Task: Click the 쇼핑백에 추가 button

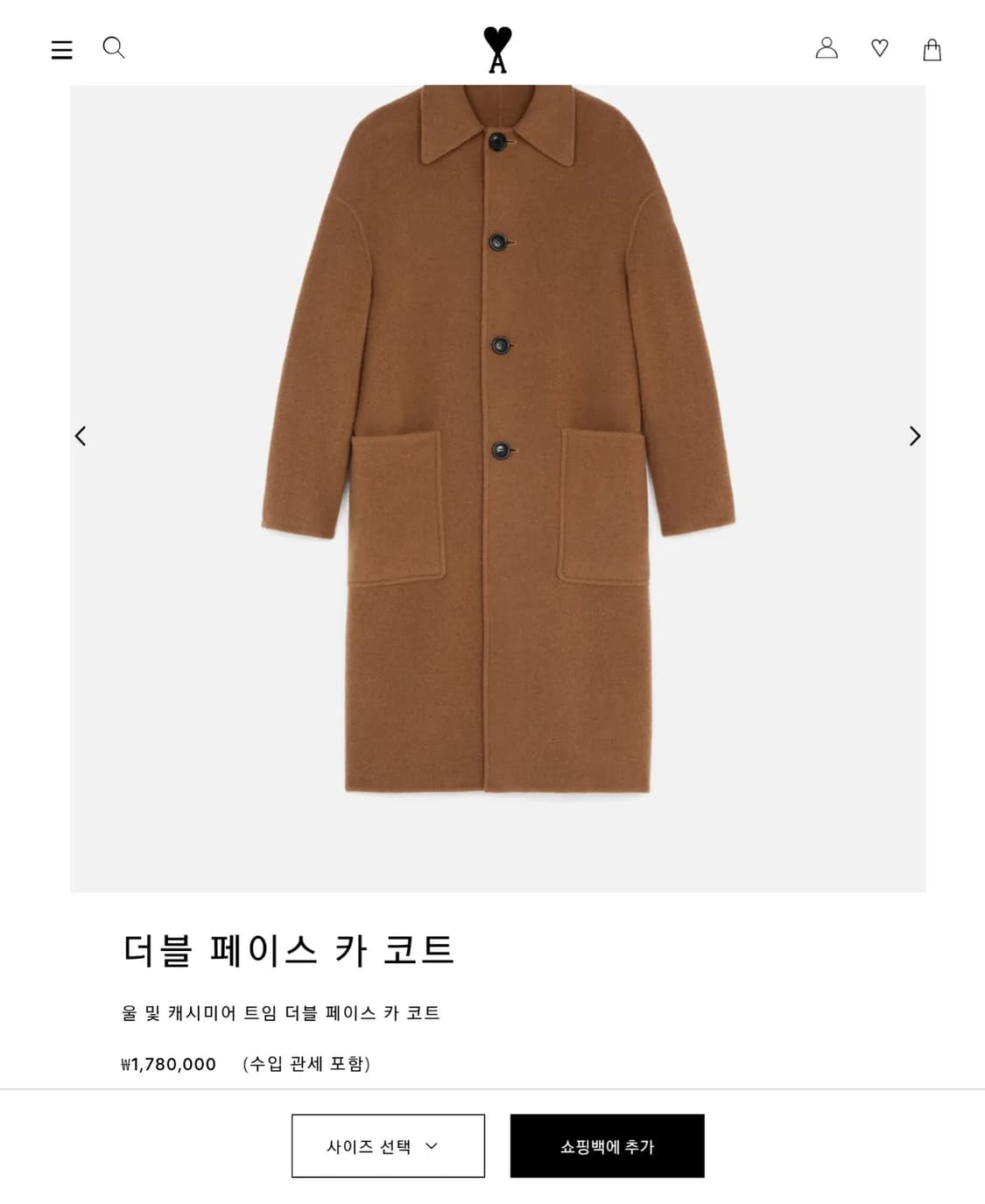Action: tap(606, 1145)
